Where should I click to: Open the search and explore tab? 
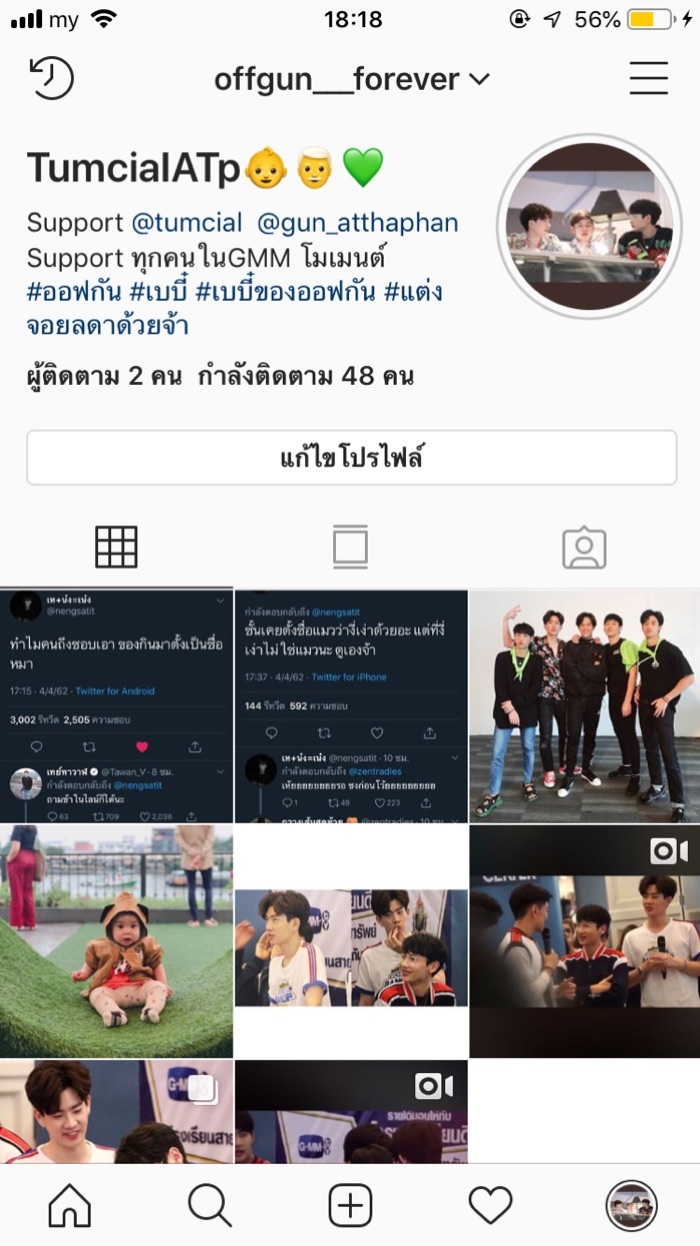(x=209, y=1205)
